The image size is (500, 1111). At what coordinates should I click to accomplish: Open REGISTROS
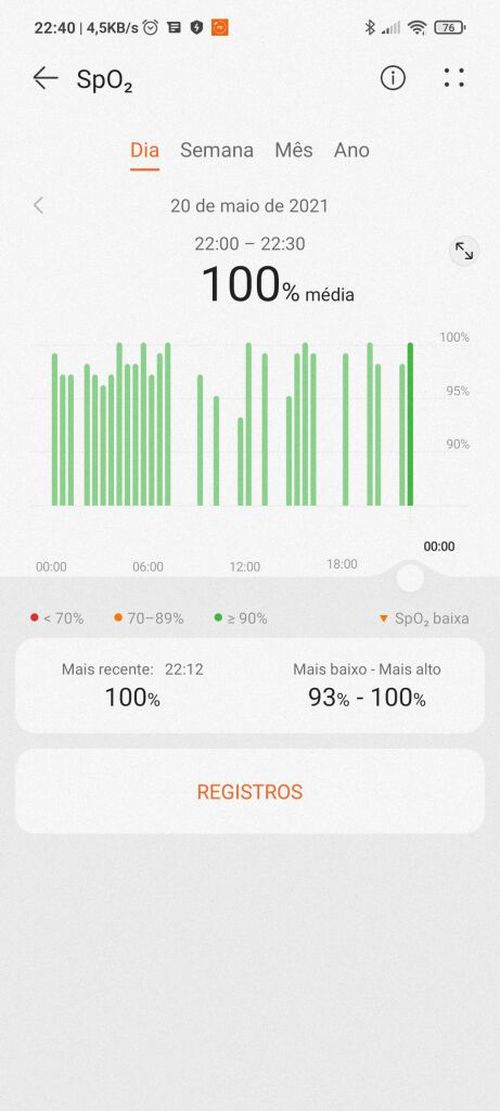point(250,791)
